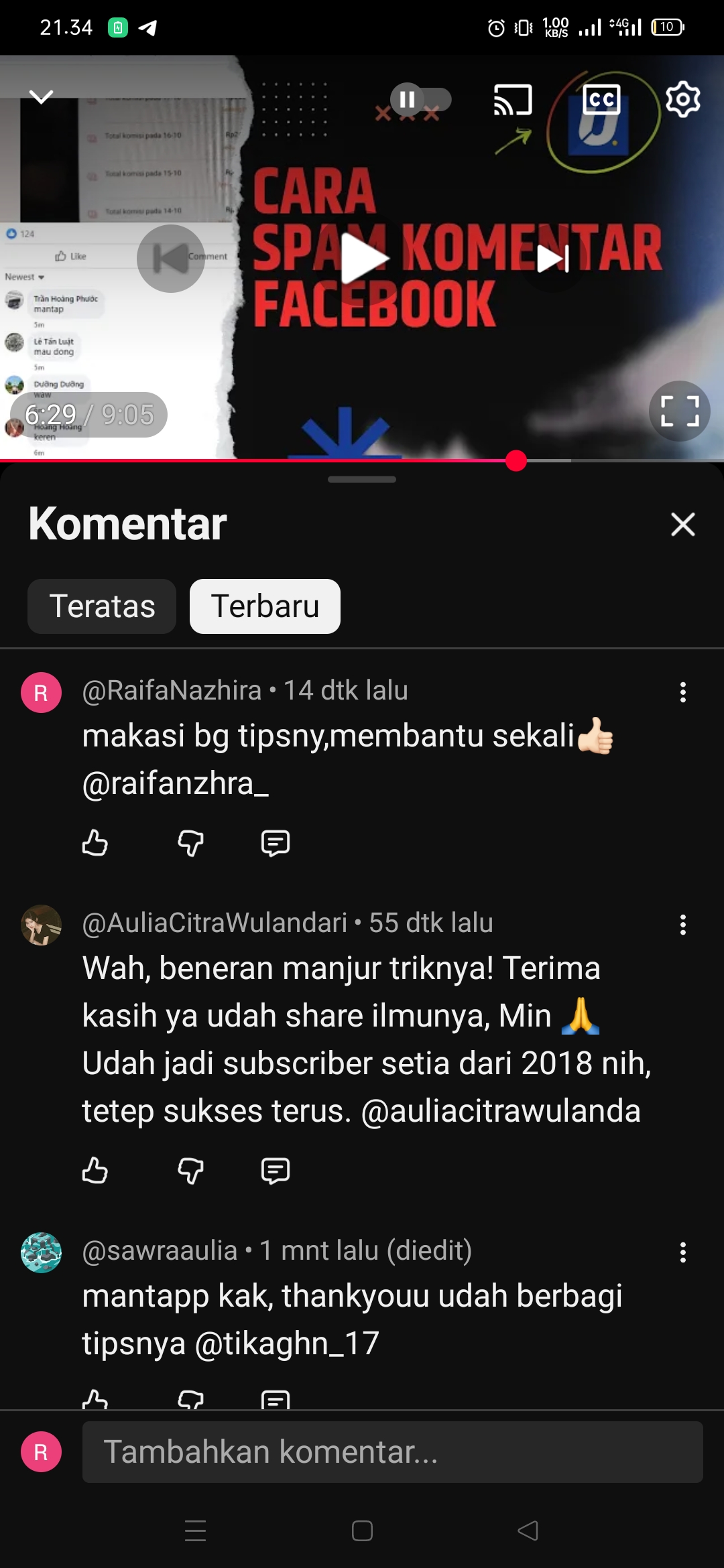Go back using system navigation
This screenshot has height=1568, width=724.
coord(528,1530)
